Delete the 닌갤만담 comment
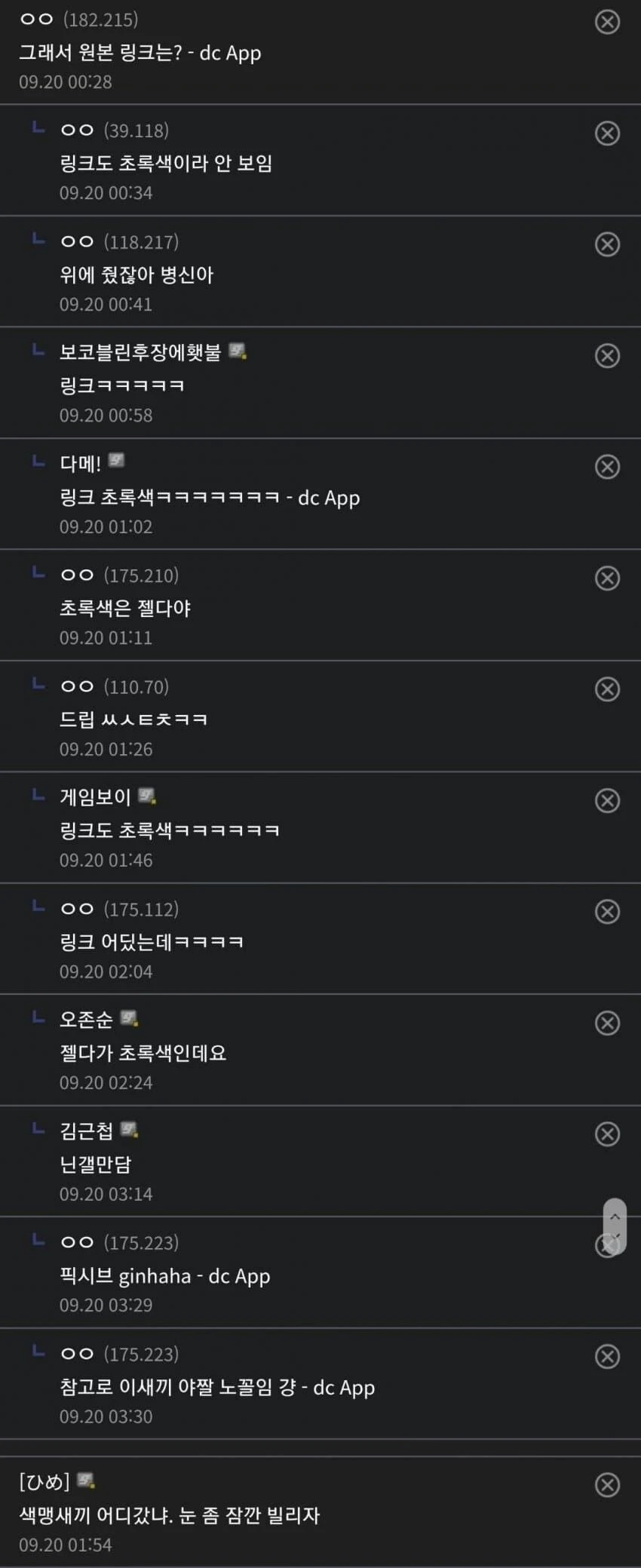 click(x=608, y=1134)
